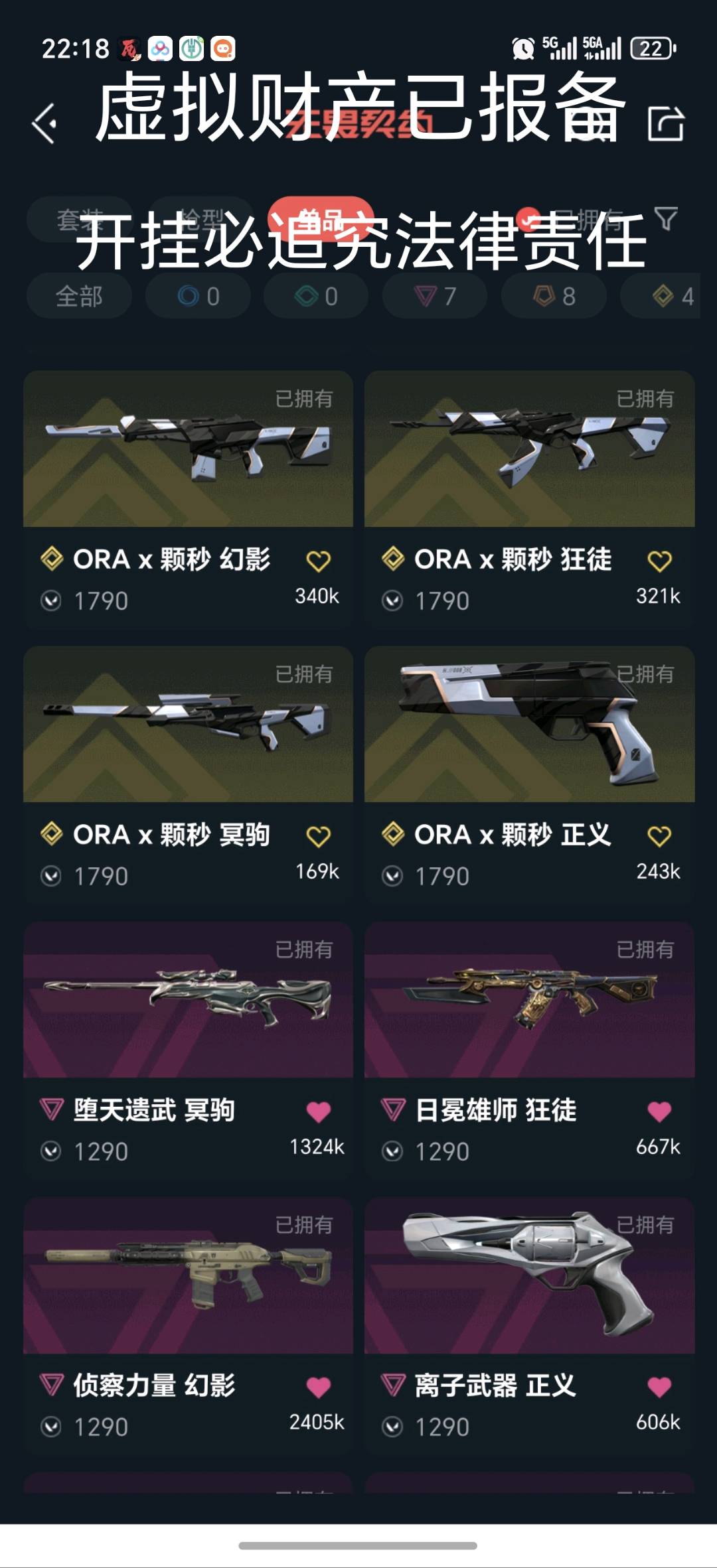Image resolution: width=717 pixels, height=1568 pixels.
Task: Toggle the 已拥有 owned-only checkbox
Action: 529,218
